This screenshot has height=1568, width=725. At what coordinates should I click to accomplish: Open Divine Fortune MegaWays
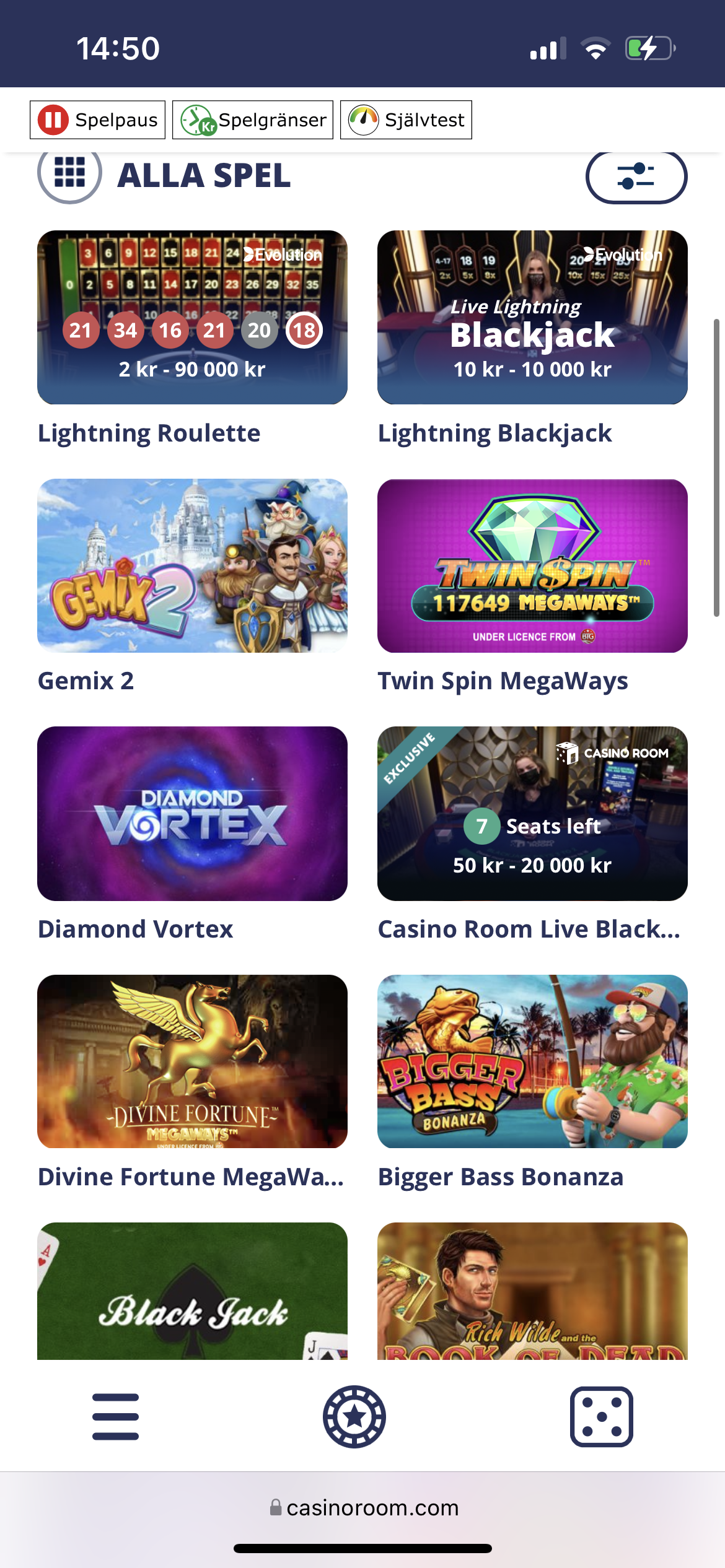(192, 1061)
